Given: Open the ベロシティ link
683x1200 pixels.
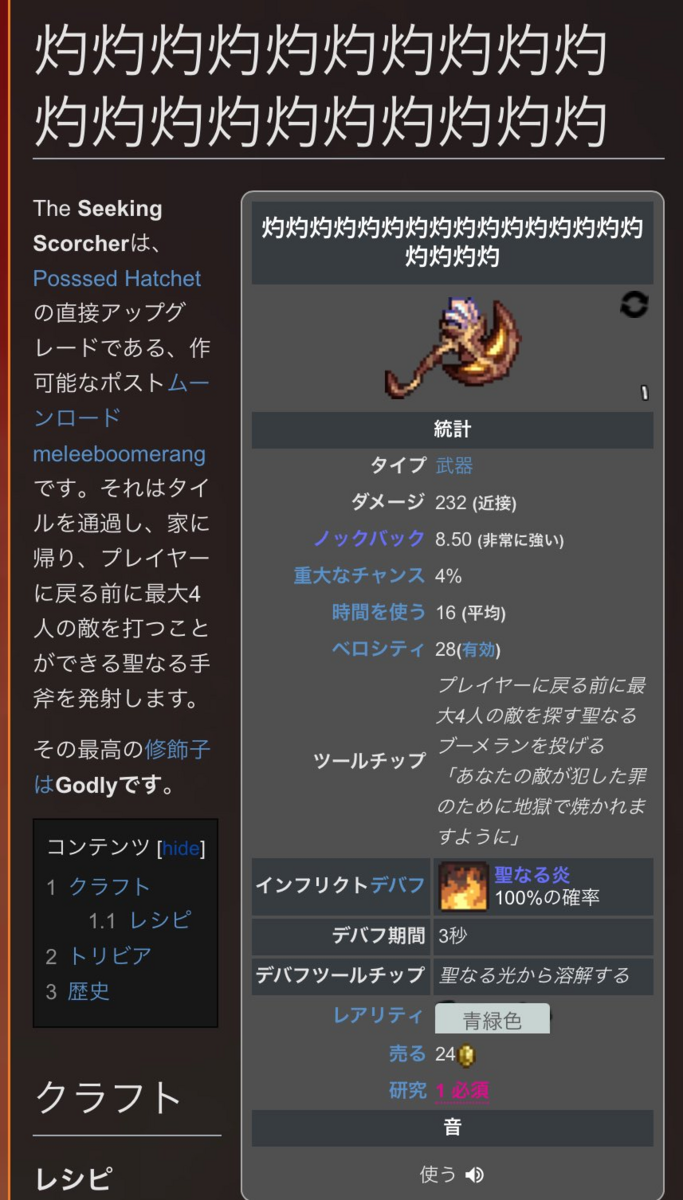Looking at the screenshot, I should coord(378,649).
